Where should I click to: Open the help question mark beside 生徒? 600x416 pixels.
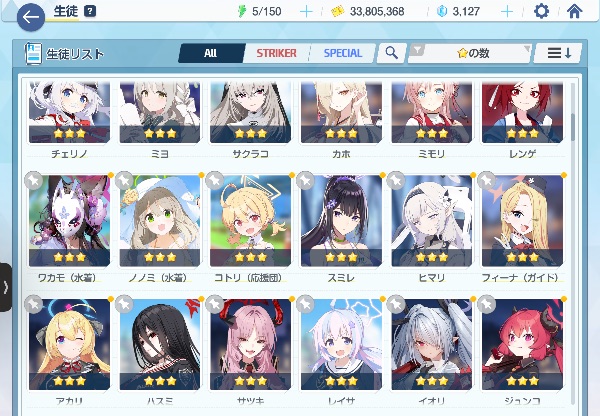tap(90, 11)
